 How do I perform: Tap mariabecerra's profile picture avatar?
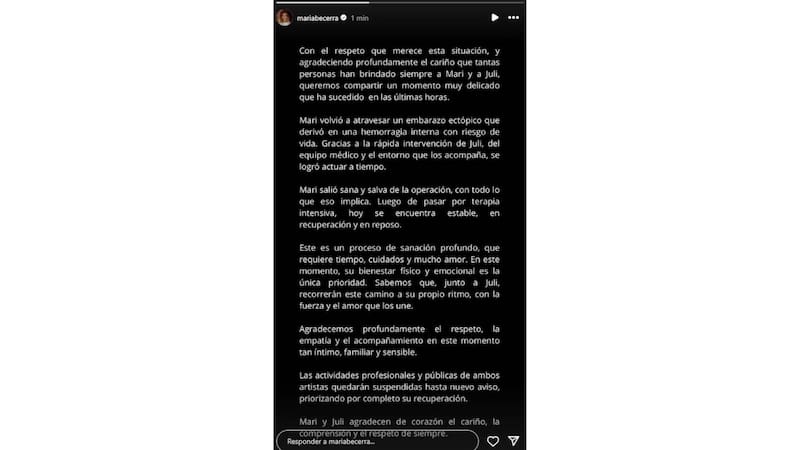click(x=284, y=18)
